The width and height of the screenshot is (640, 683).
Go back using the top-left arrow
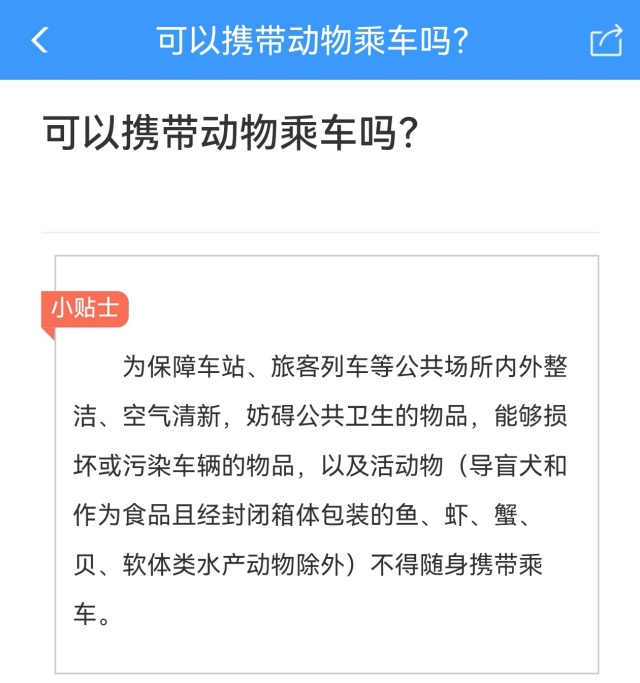[40, 41]
